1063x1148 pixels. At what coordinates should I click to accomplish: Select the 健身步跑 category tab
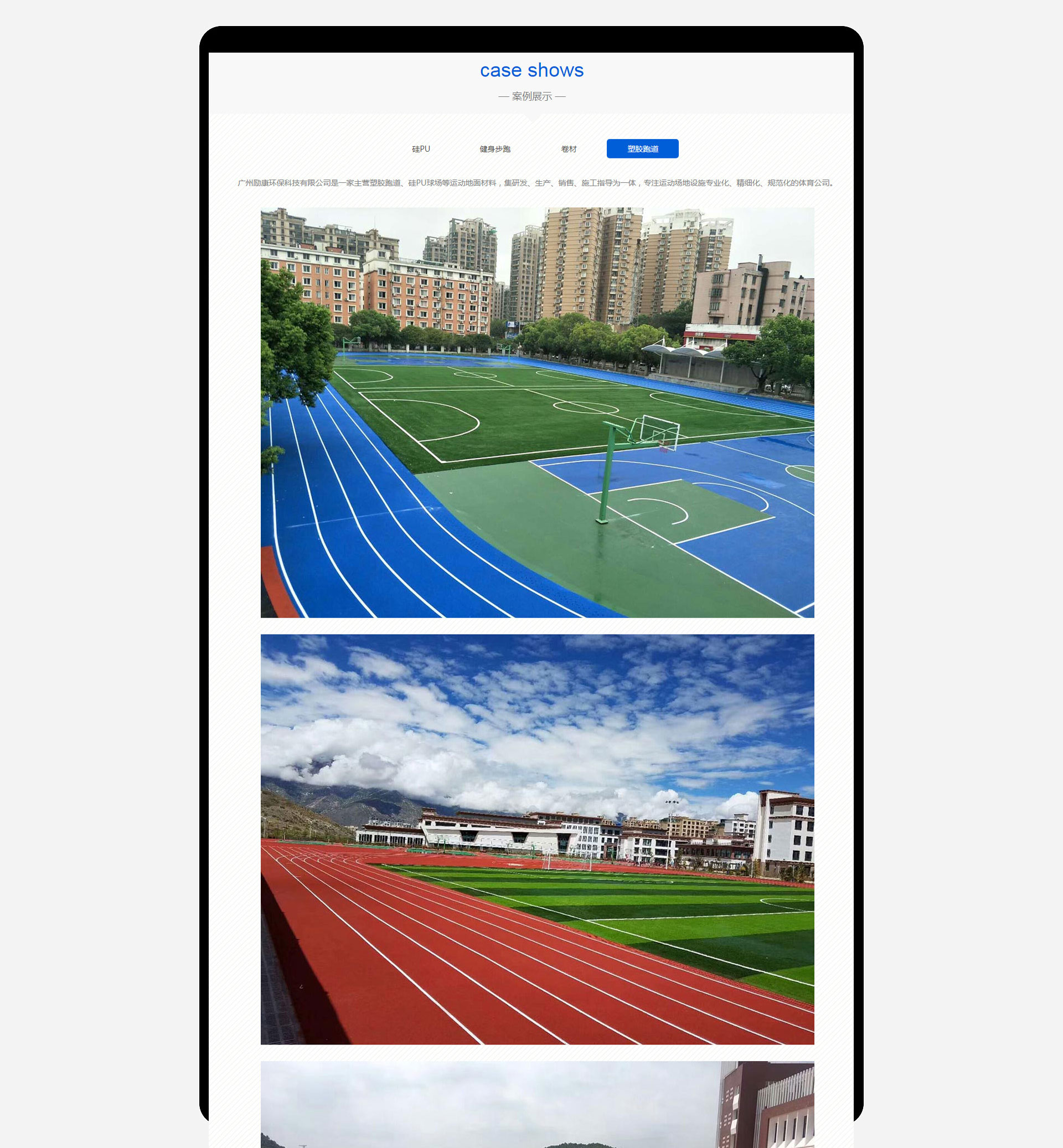coord(495,148)
